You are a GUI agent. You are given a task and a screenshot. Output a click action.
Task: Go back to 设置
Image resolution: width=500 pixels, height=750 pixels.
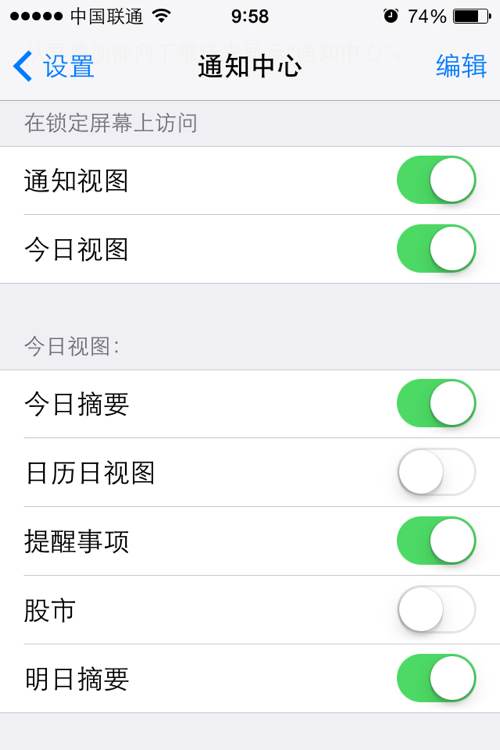click(x=54, y=66)
